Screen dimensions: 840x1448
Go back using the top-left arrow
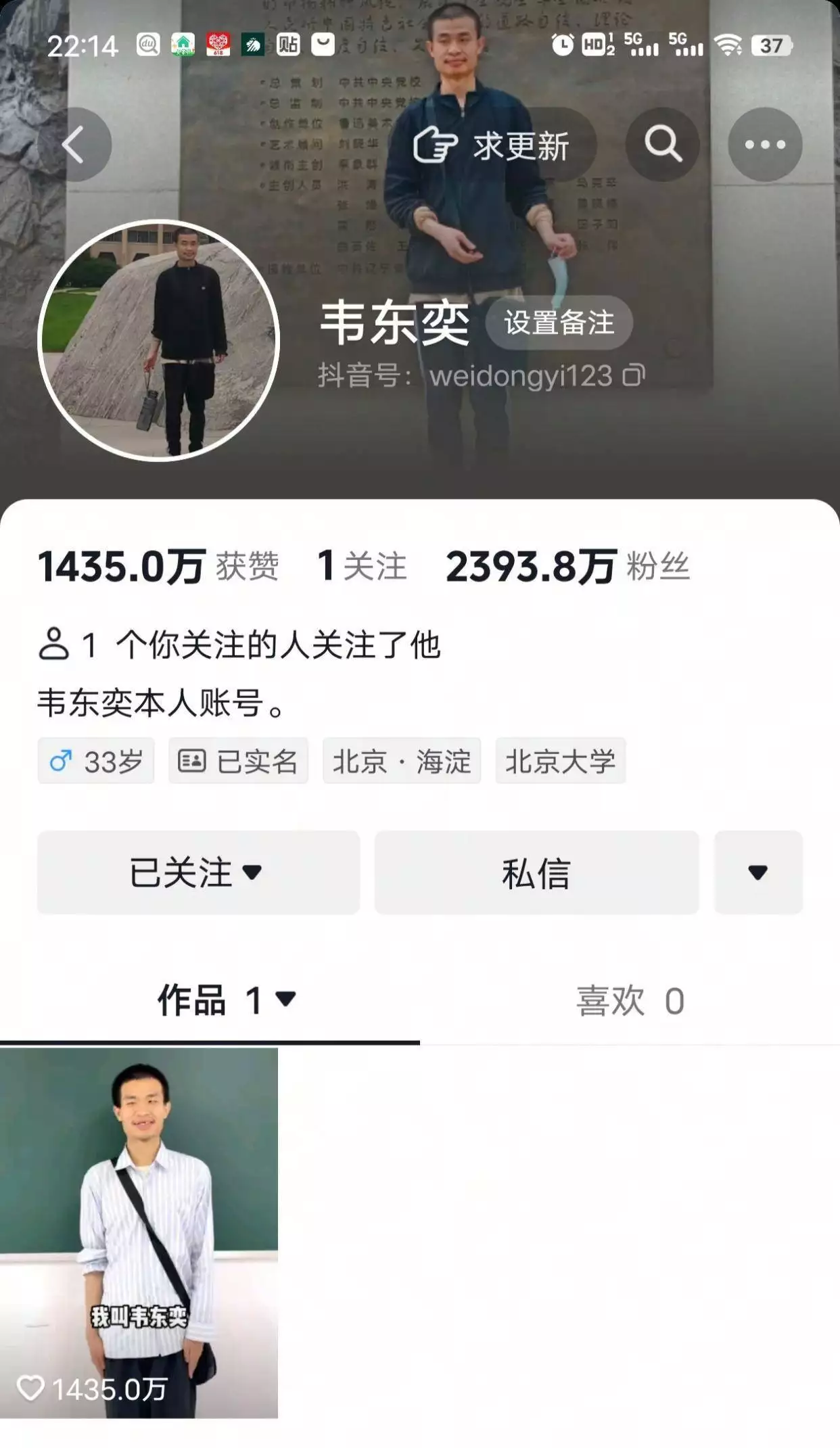pyautogui.click(x=74, y=144)
